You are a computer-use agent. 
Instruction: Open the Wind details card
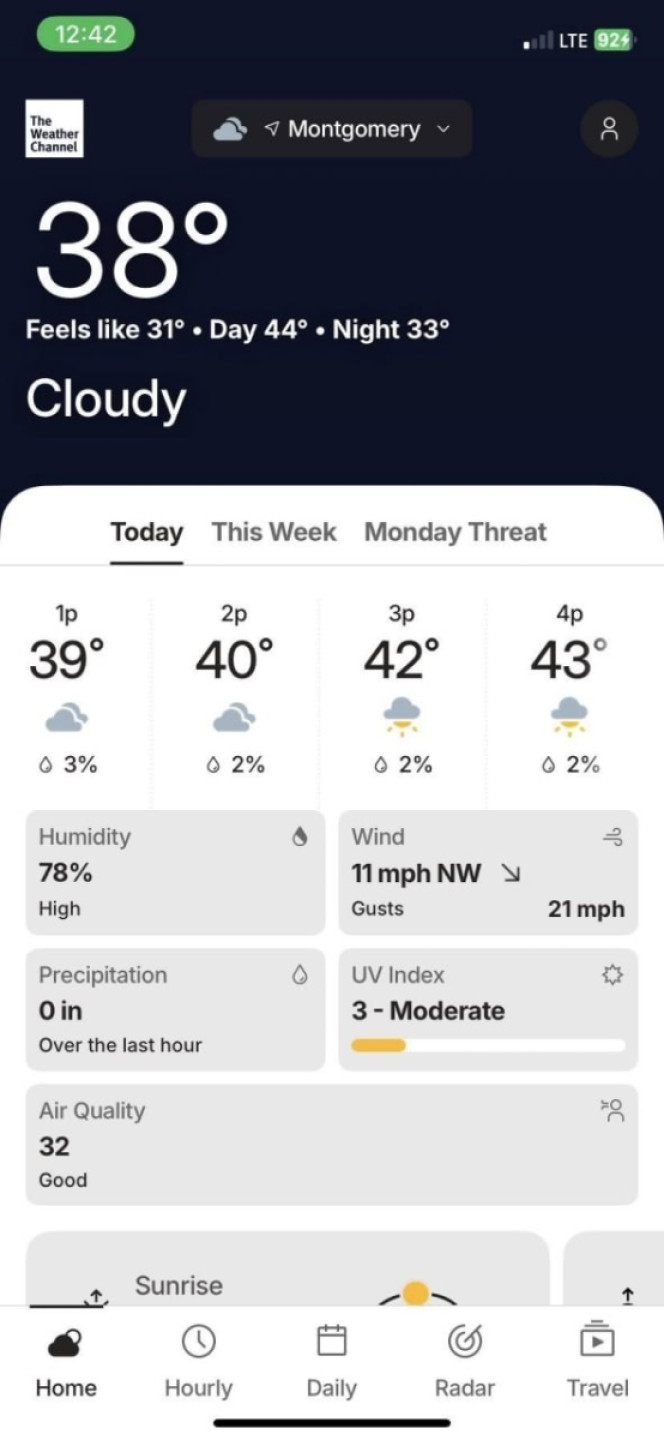point(488,872)
